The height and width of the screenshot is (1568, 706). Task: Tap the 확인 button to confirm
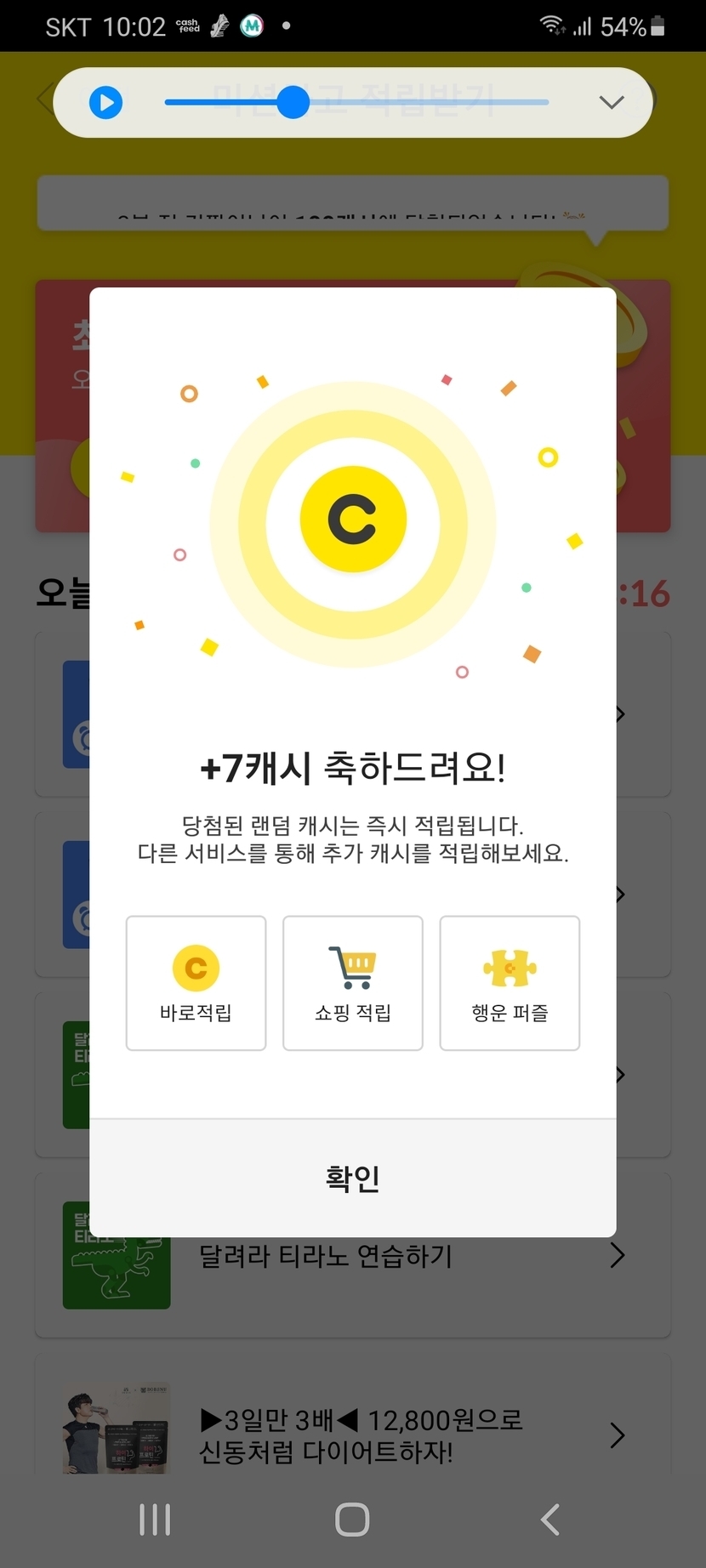point(352,1179)
